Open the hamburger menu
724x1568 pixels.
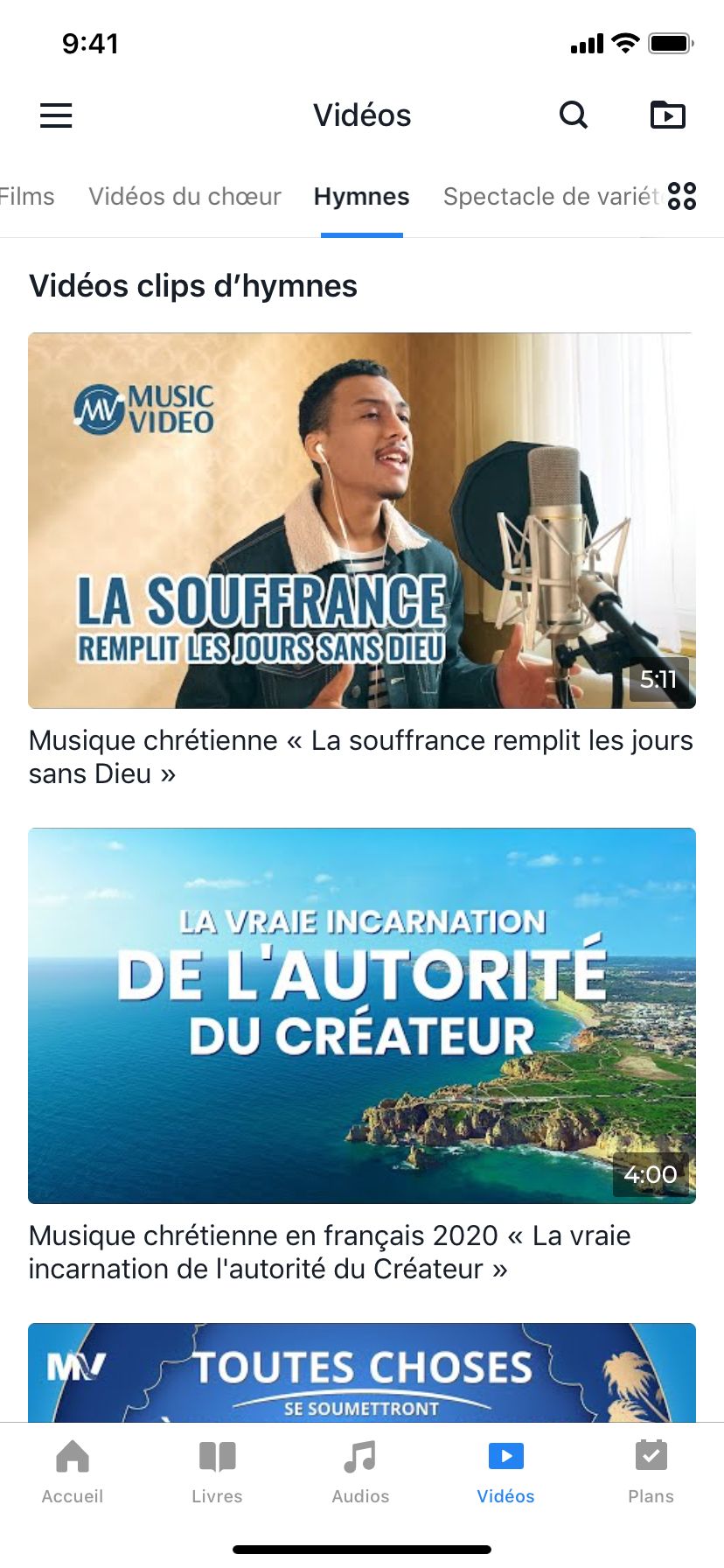[x=56, y=115]
